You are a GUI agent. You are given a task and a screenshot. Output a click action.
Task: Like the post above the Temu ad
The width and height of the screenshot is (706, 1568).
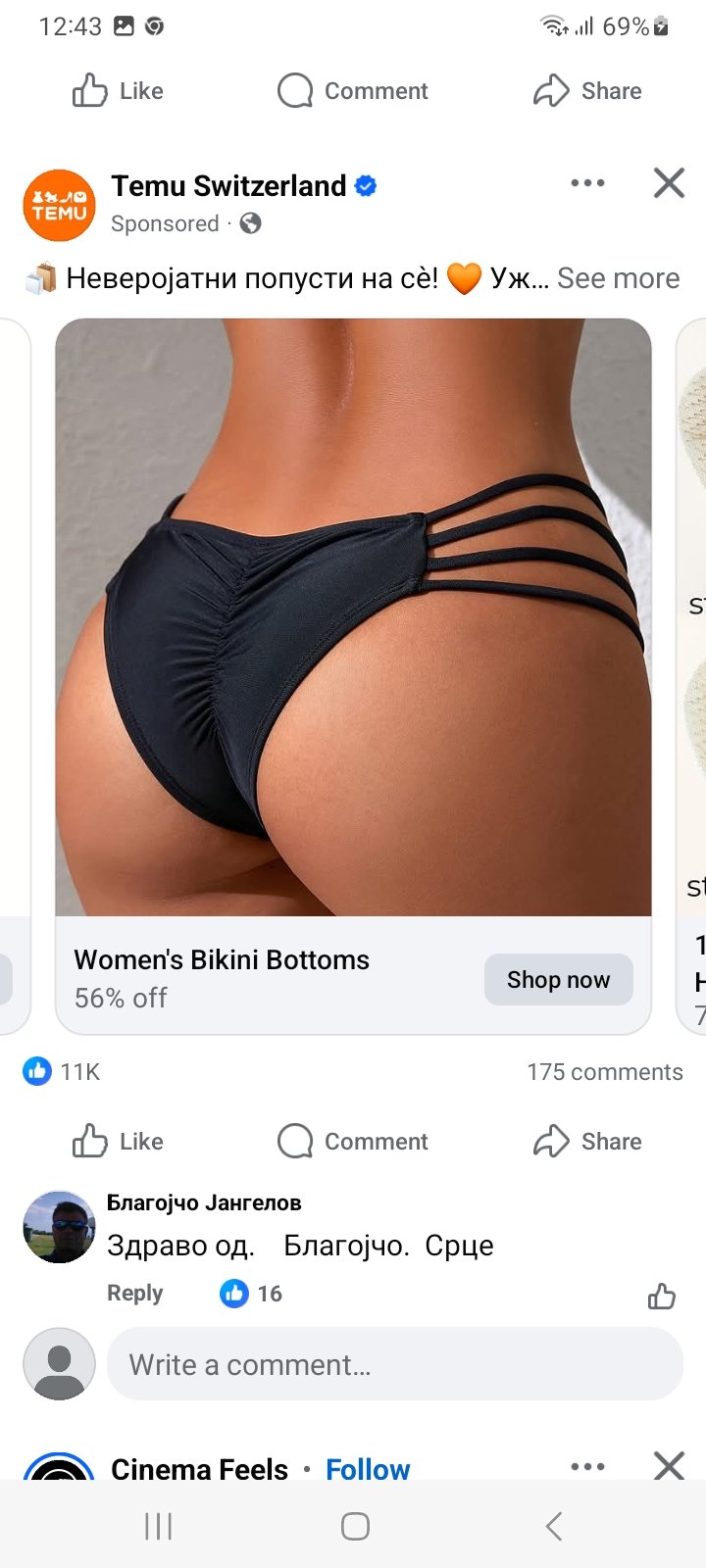117,91
